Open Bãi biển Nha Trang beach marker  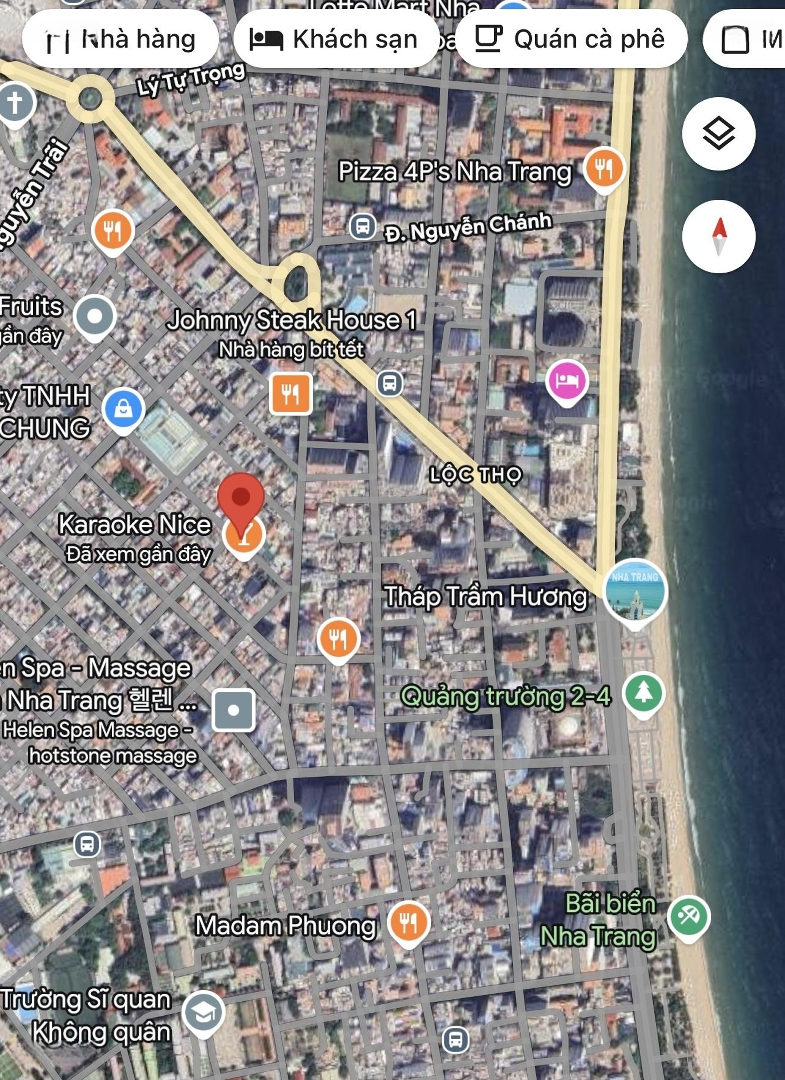pos(689,917)
